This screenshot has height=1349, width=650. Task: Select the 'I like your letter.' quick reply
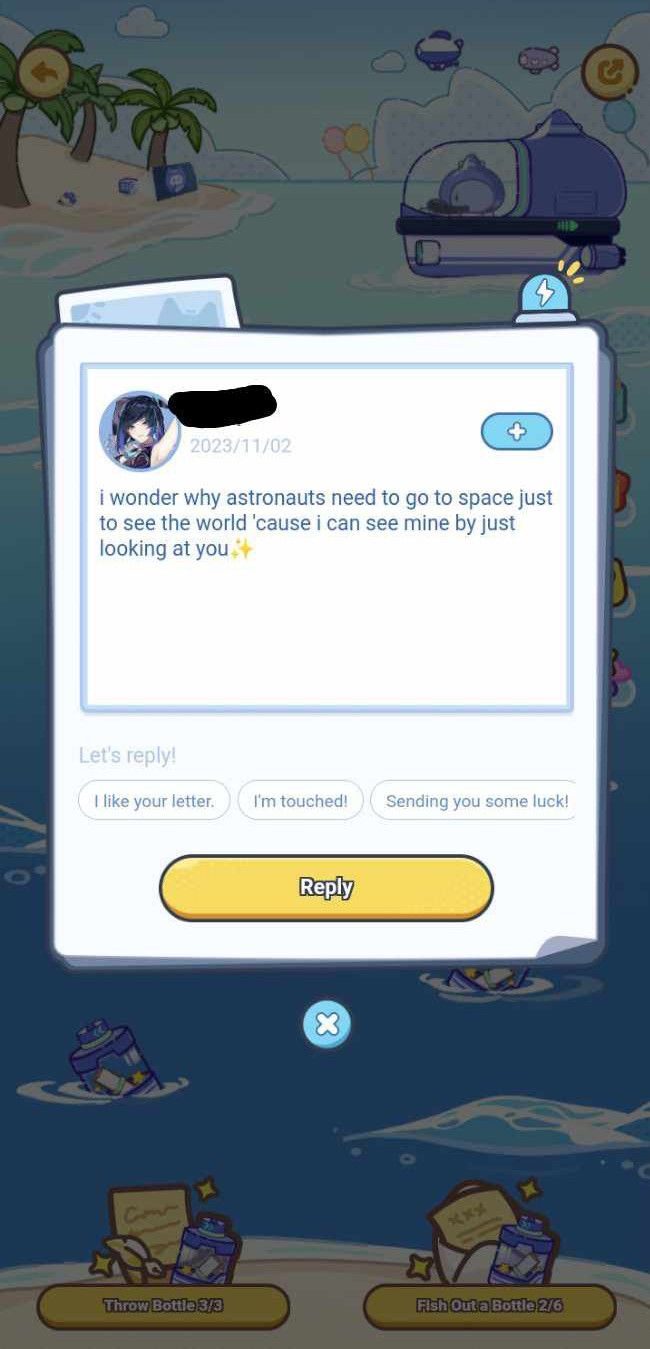(x=154, y=801)
